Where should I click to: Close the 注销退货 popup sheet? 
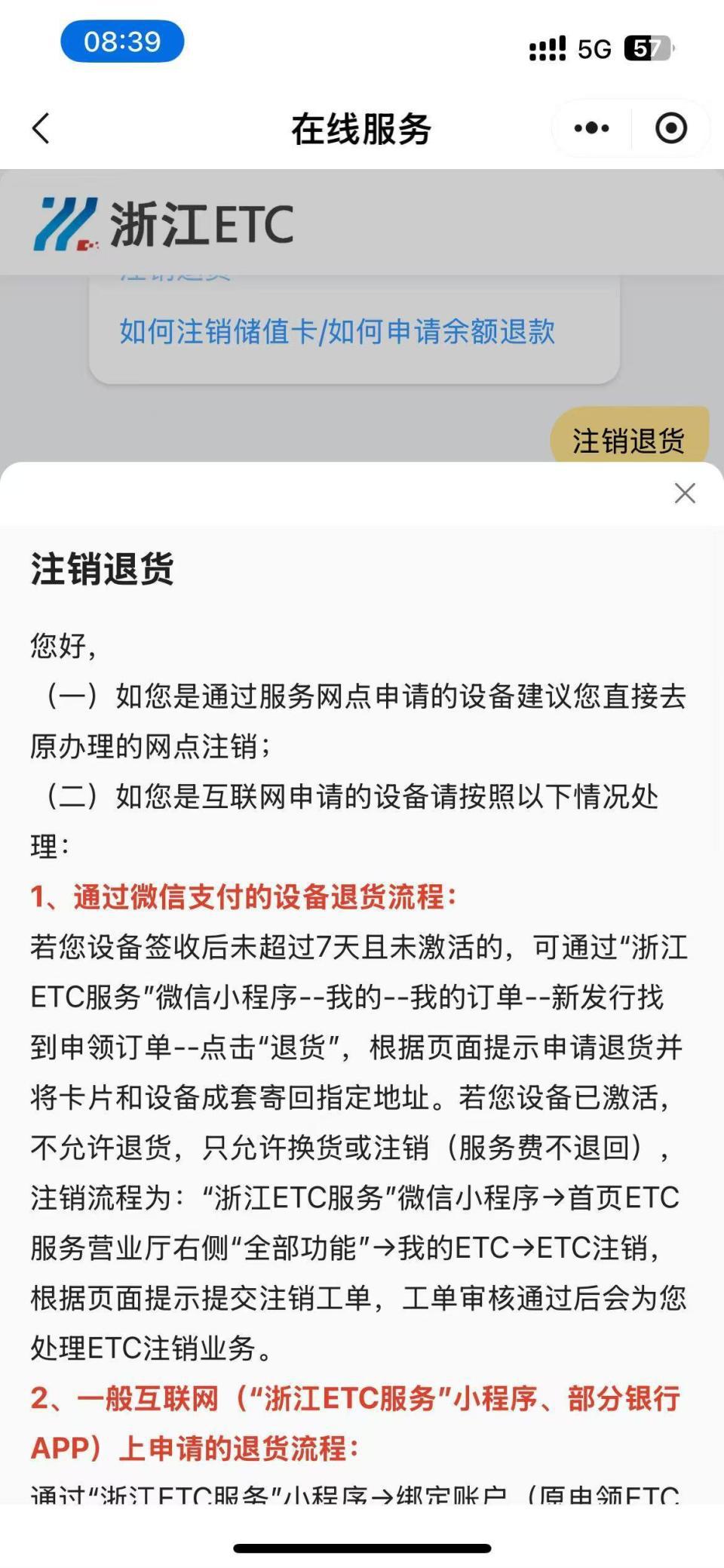point(684,493)
